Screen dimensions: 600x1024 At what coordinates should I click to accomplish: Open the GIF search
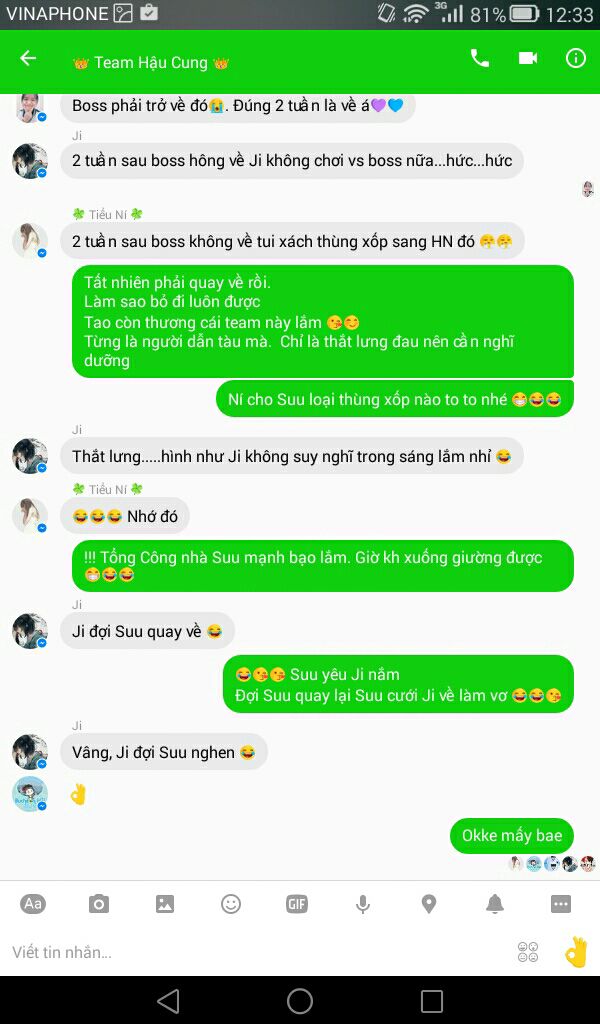tap(297, 904)
